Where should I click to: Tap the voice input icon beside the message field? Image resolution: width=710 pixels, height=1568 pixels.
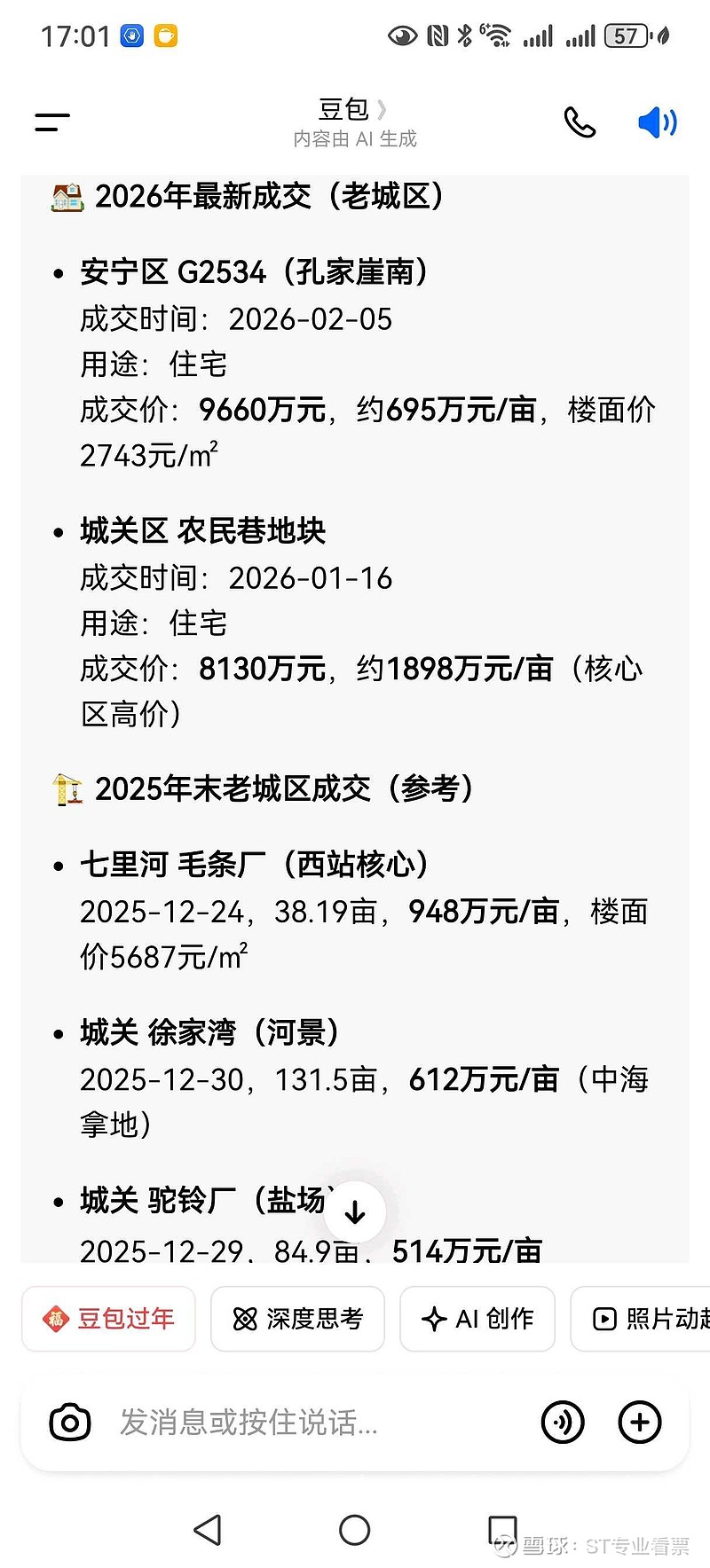(563, 1422)
